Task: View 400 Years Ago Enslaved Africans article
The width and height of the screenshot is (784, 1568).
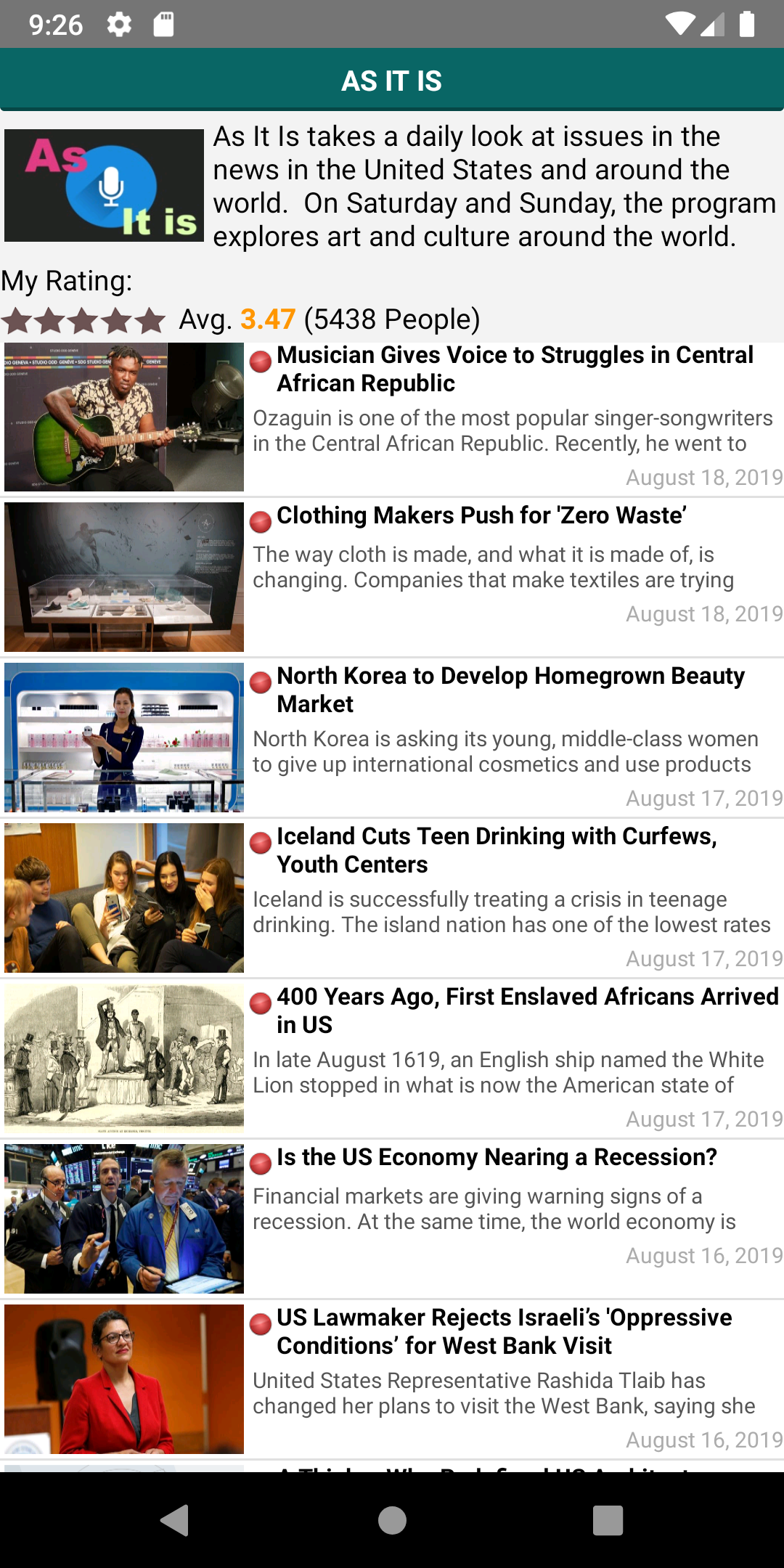Action: point(527,1010)
